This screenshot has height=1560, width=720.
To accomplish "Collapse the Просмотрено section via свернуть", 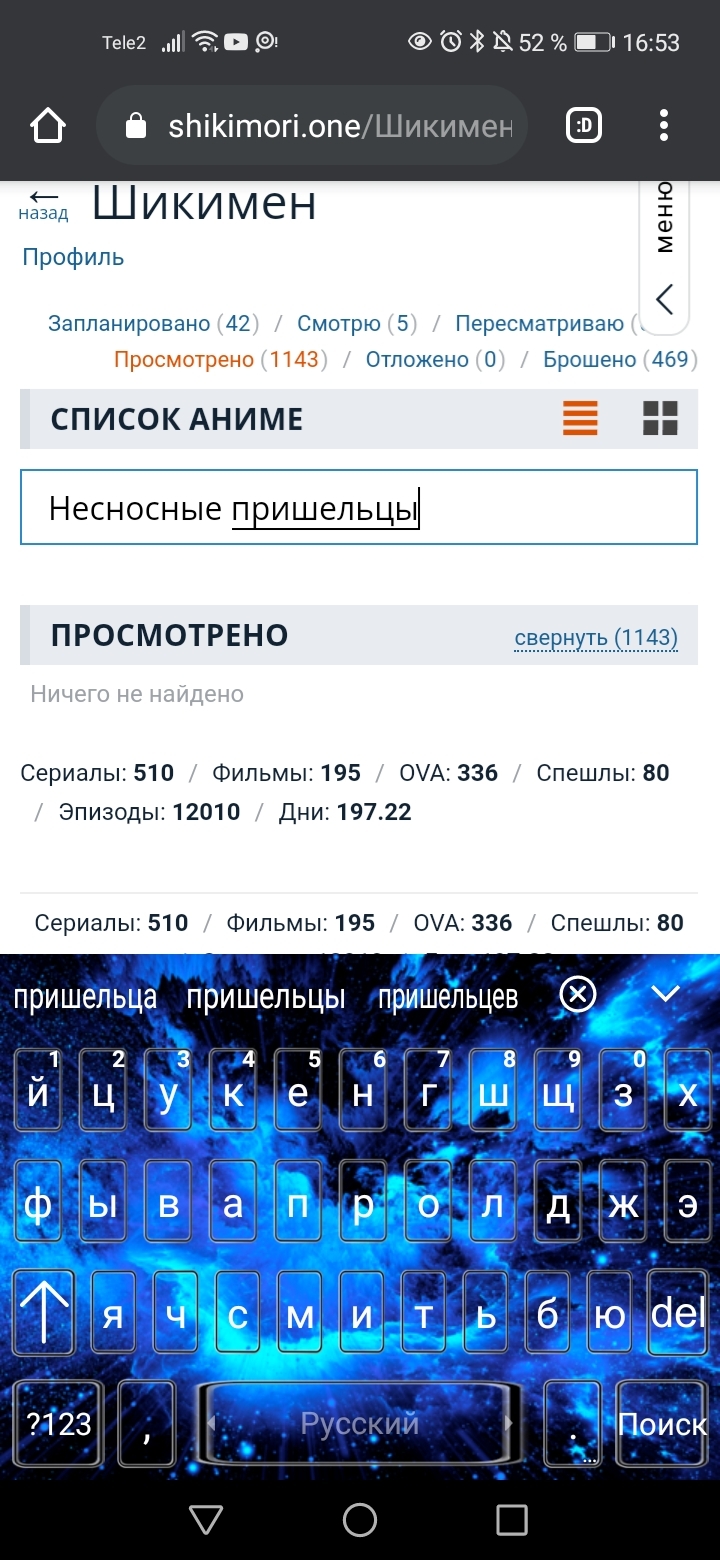I will tap(596, 638).
